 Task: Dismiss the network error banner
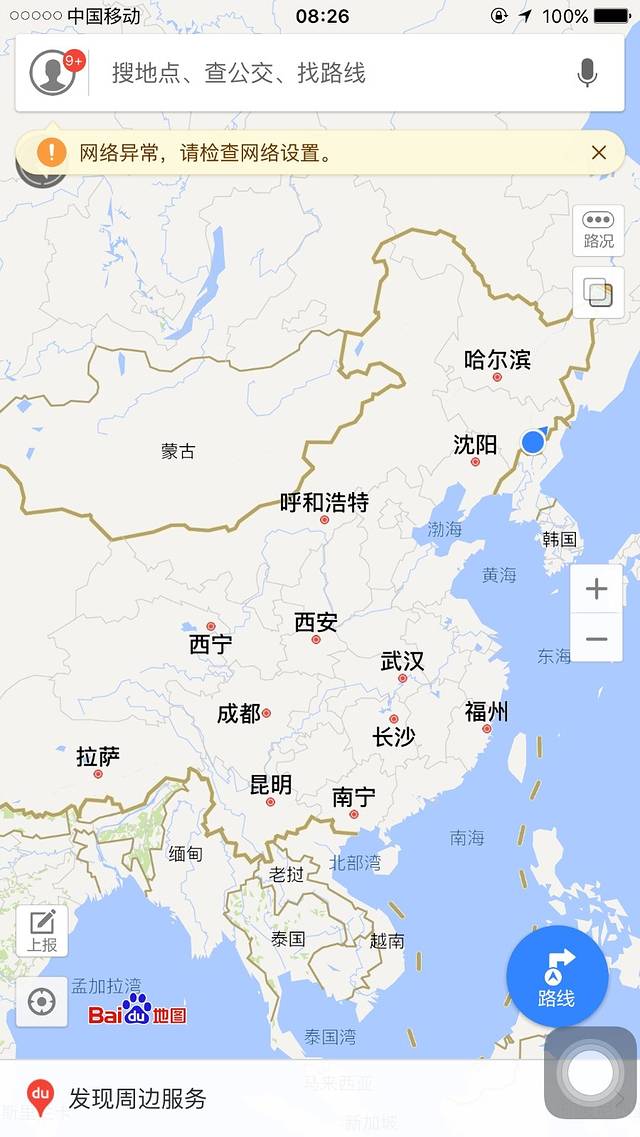(599, 152)
